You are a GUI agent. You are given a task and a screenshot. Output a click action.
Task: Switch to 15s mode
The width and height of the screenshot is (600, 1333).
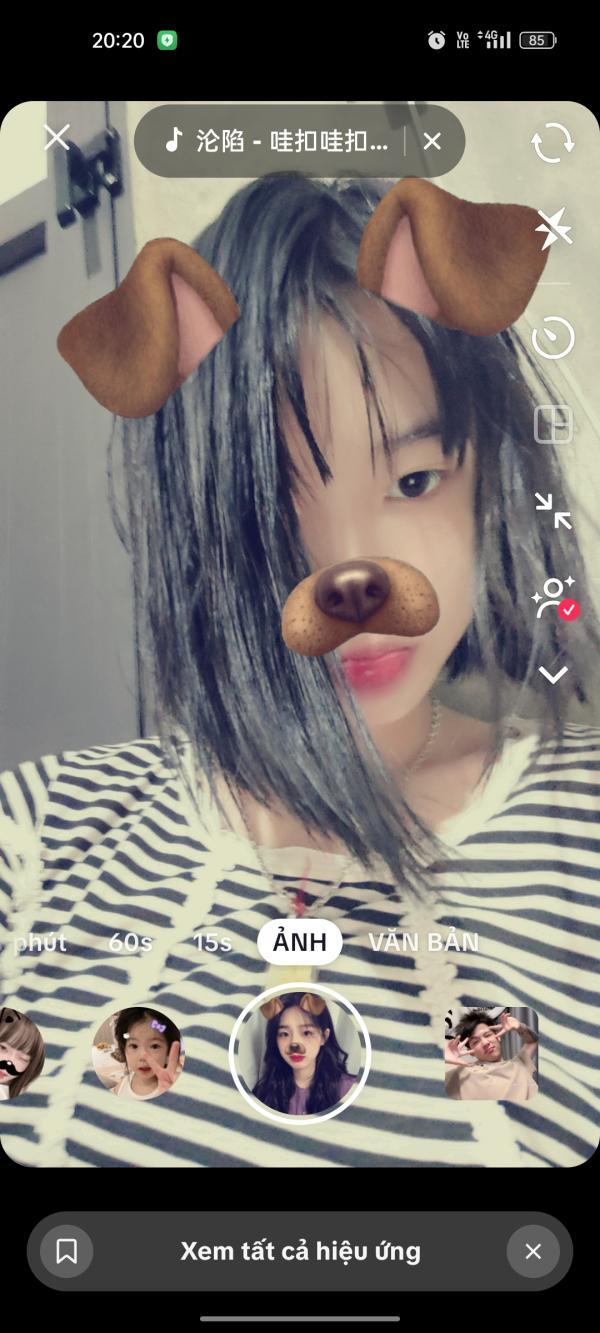tap(212, 942)
